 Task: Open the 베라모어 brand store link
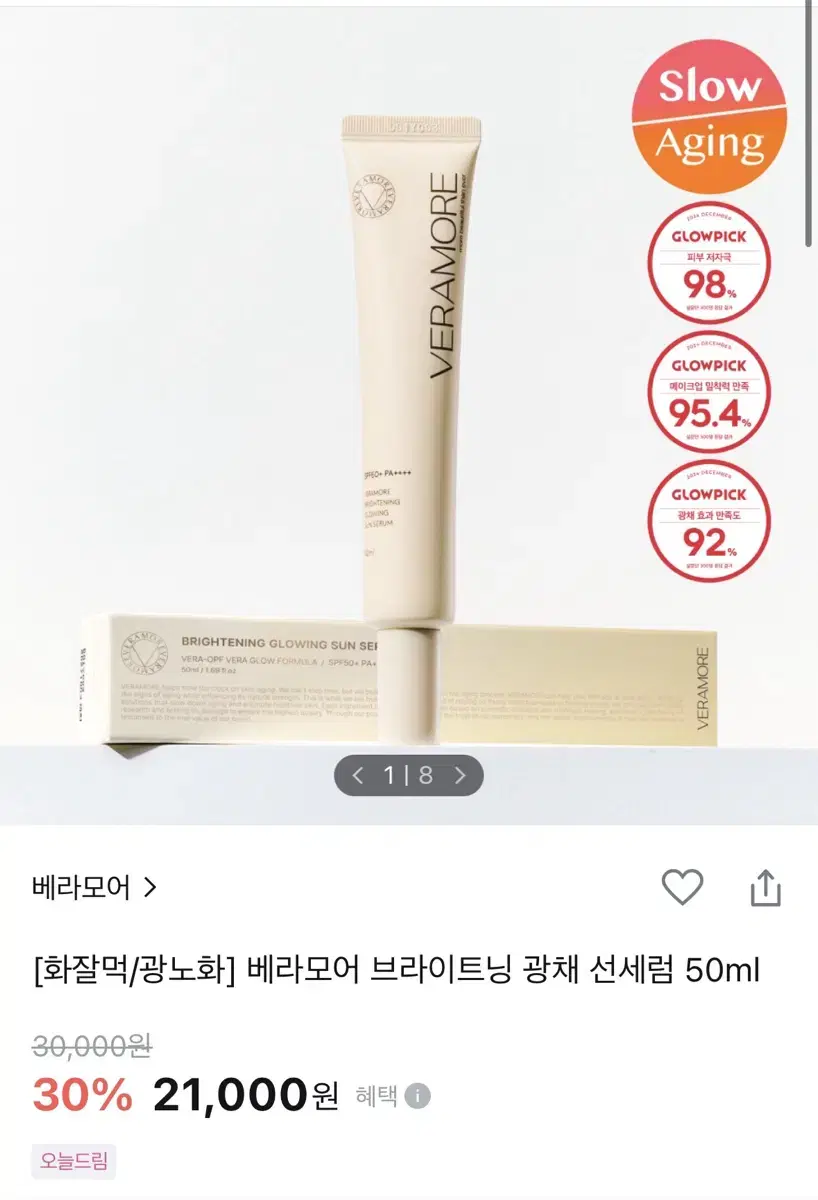click(78, 886)
